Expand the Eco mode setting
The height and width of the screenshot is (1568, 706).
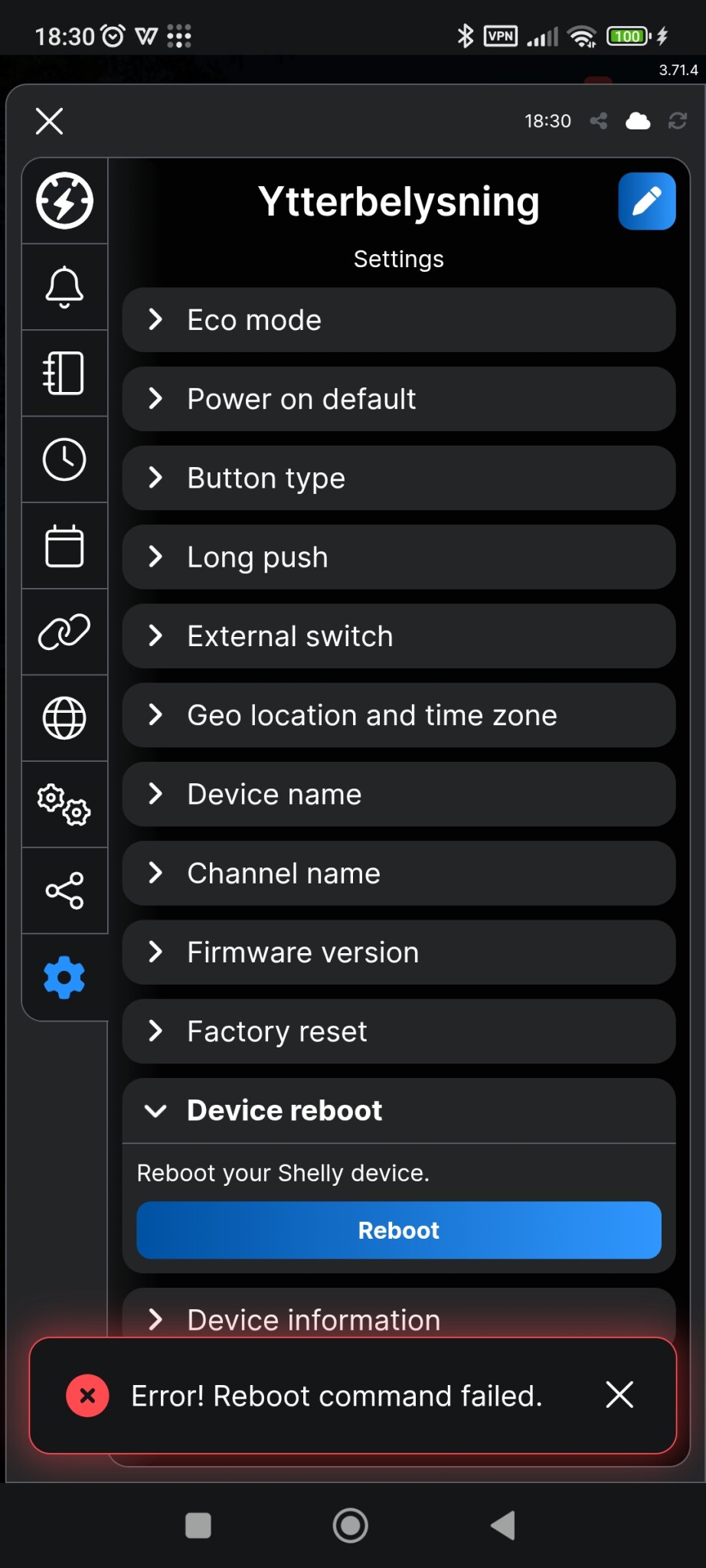(398, 320)
